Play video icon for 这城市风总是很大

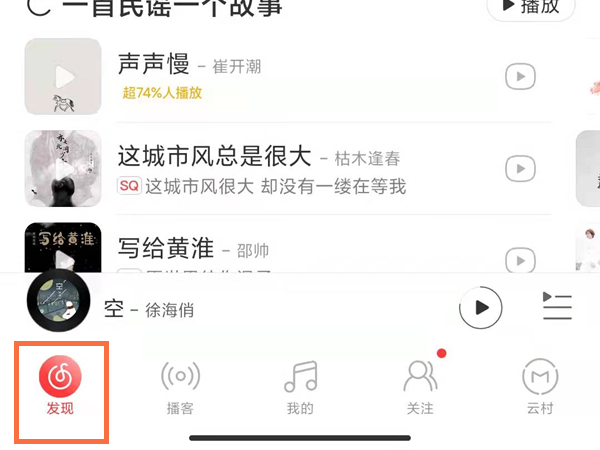(520, 168)
